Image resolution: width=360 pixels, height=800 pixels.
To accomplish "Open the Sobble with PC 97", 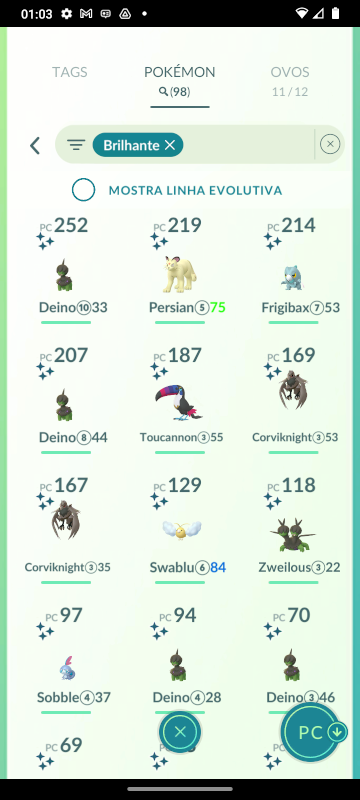I will pyautogui.click(x=66, y=659).
